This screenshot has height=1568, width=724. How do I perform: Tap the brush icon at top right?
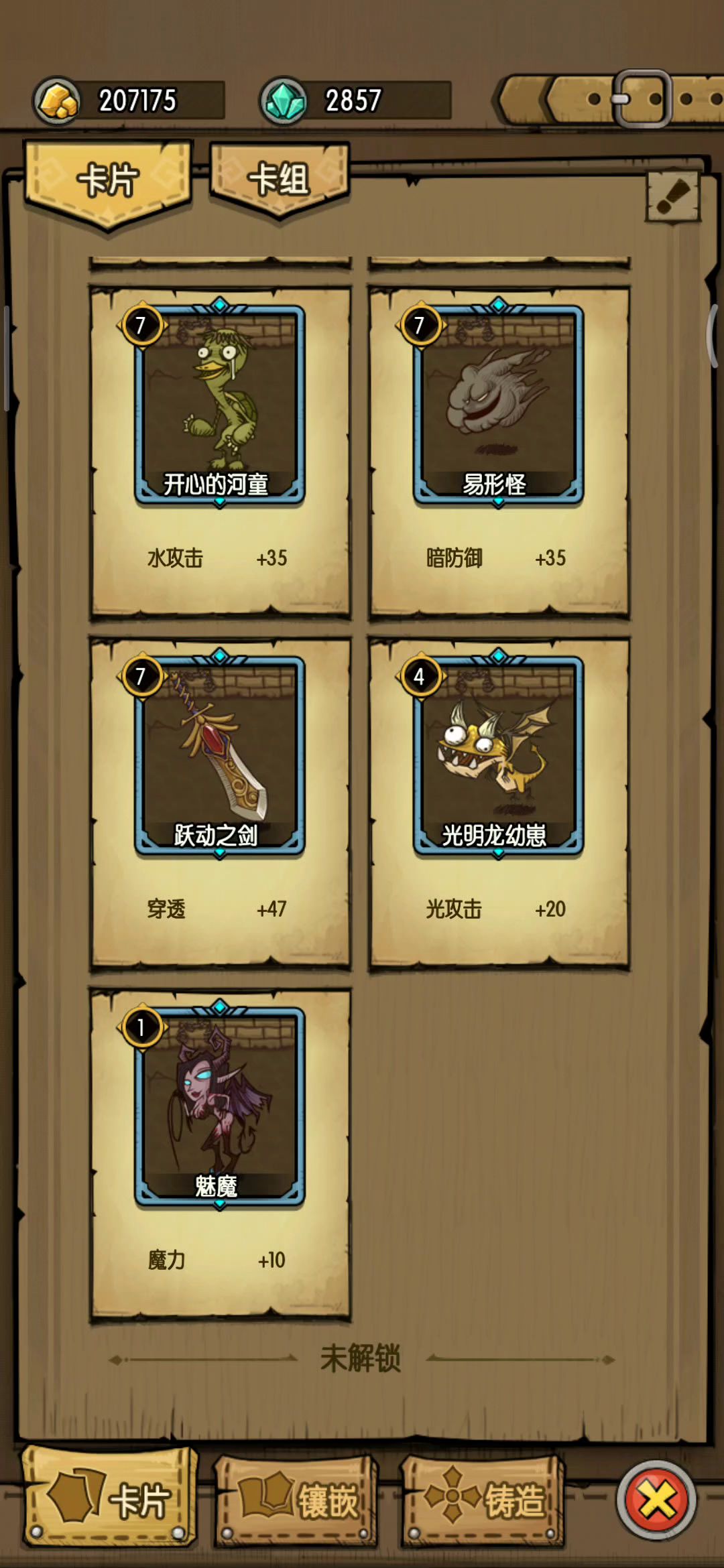tap(673, 196)
